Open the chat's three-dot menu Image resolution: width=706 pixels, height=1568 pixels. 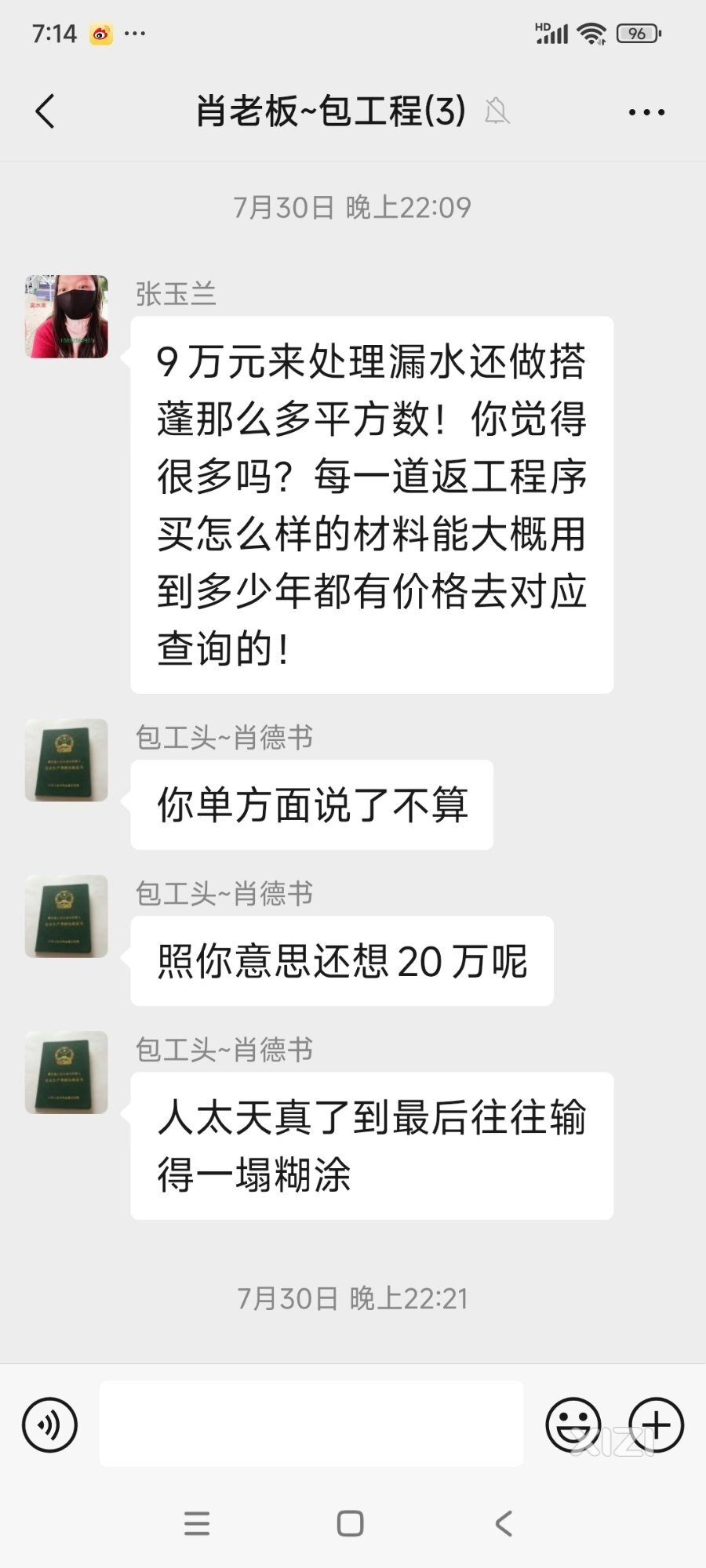(x=646, y=112)
